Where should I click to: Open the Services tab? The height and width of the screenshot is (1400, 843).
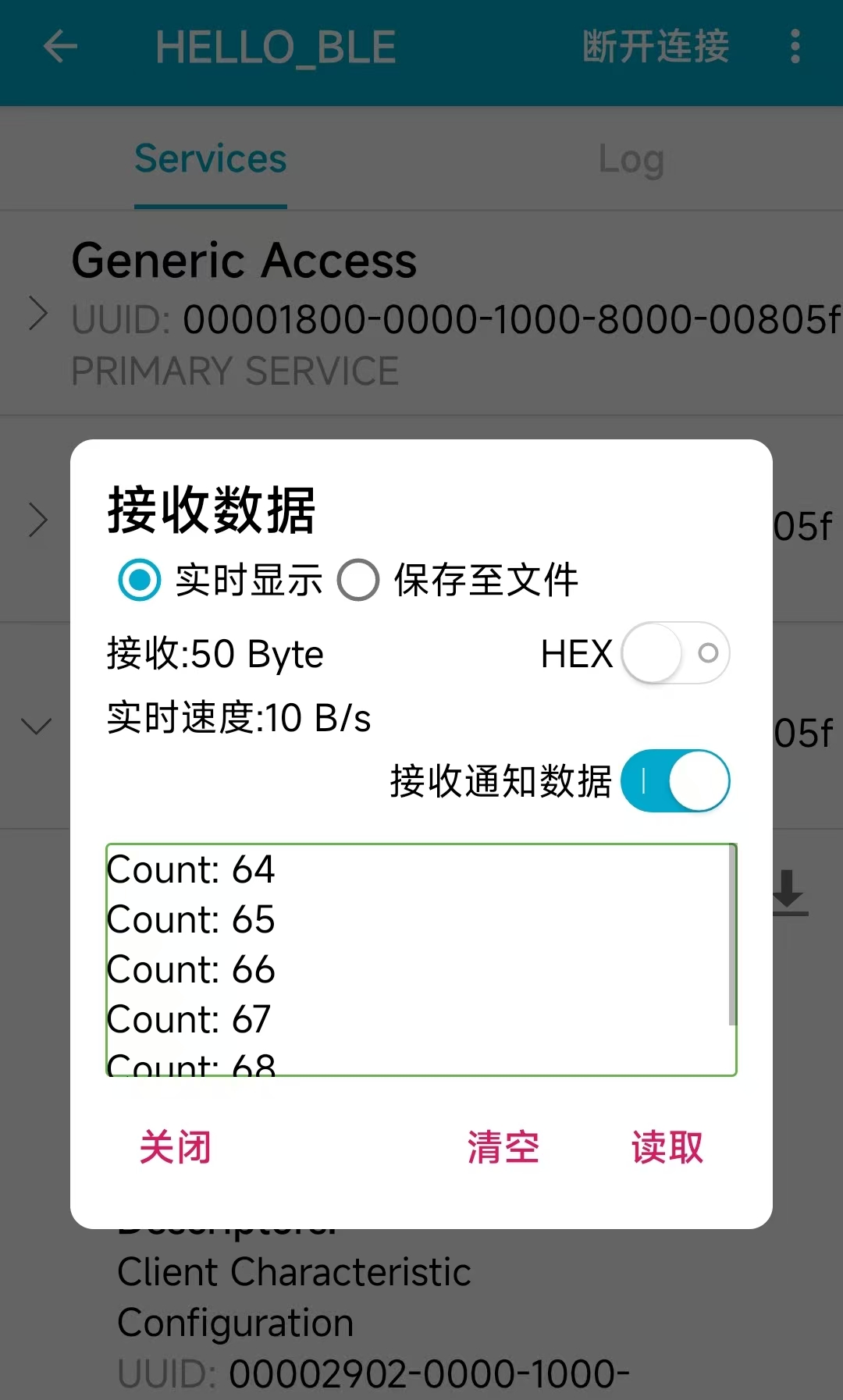211,159
